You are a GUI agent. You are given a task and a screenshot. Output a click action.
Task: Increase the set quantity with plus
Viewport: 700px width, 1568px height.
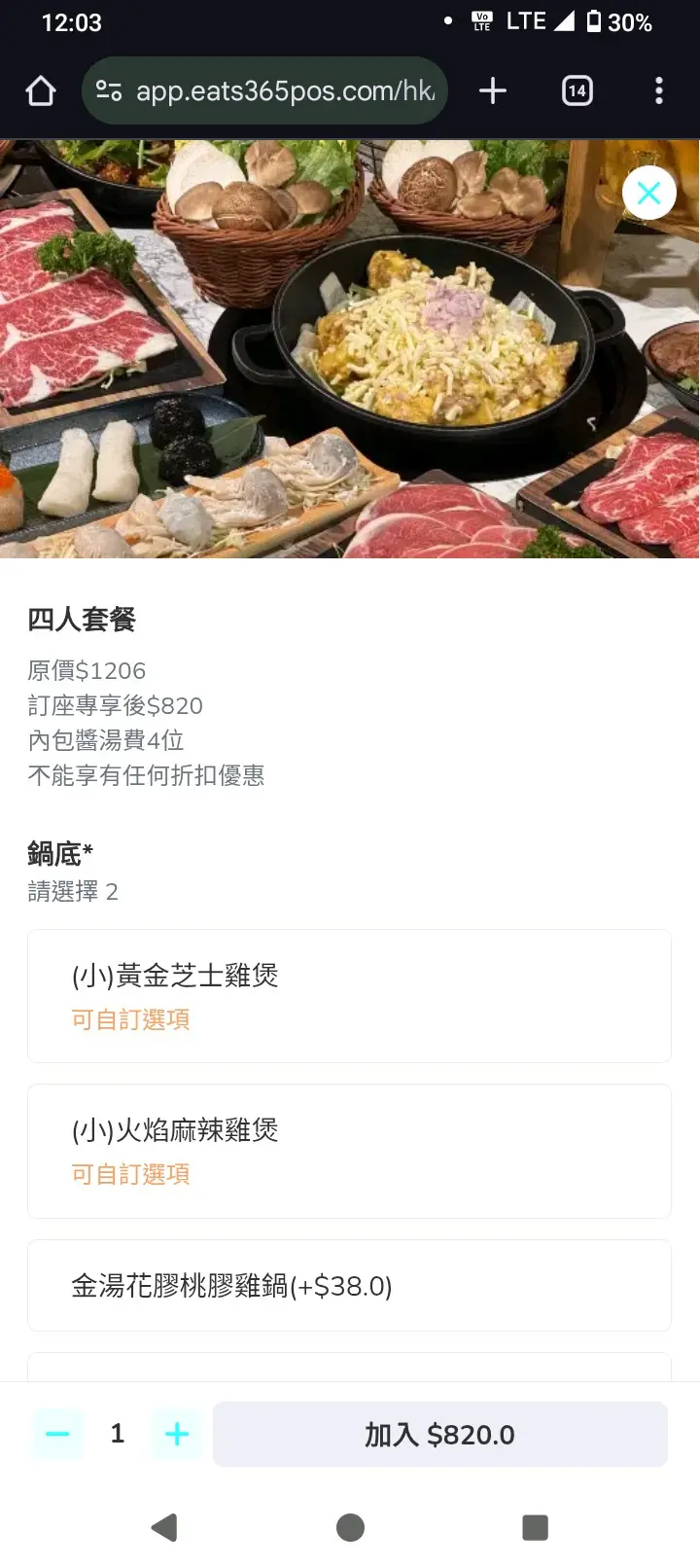click(x=177, y=1434)
